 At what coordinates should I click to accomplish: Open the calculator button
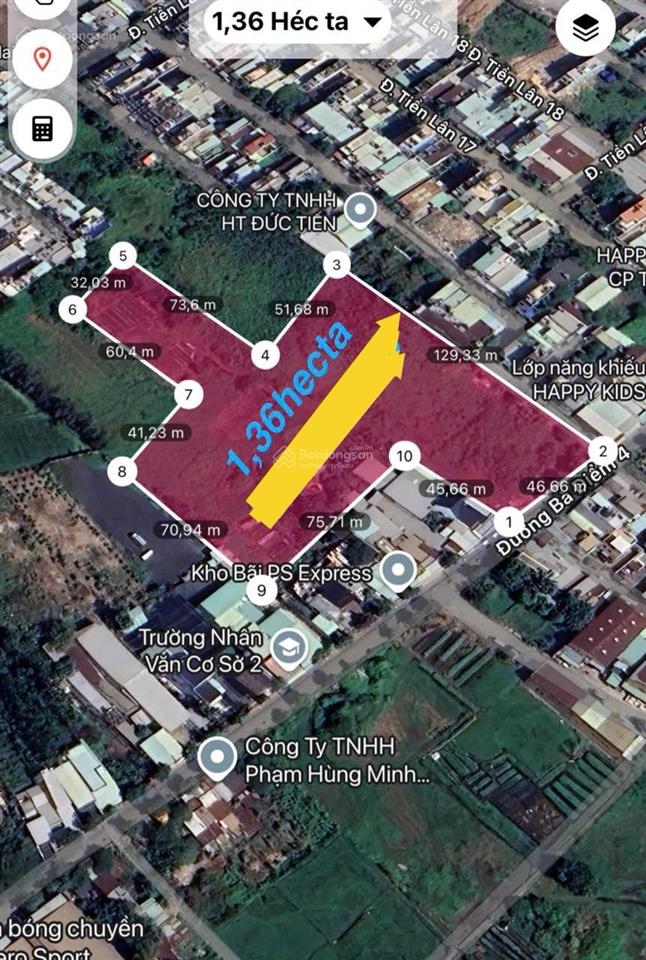coord(42,128)
